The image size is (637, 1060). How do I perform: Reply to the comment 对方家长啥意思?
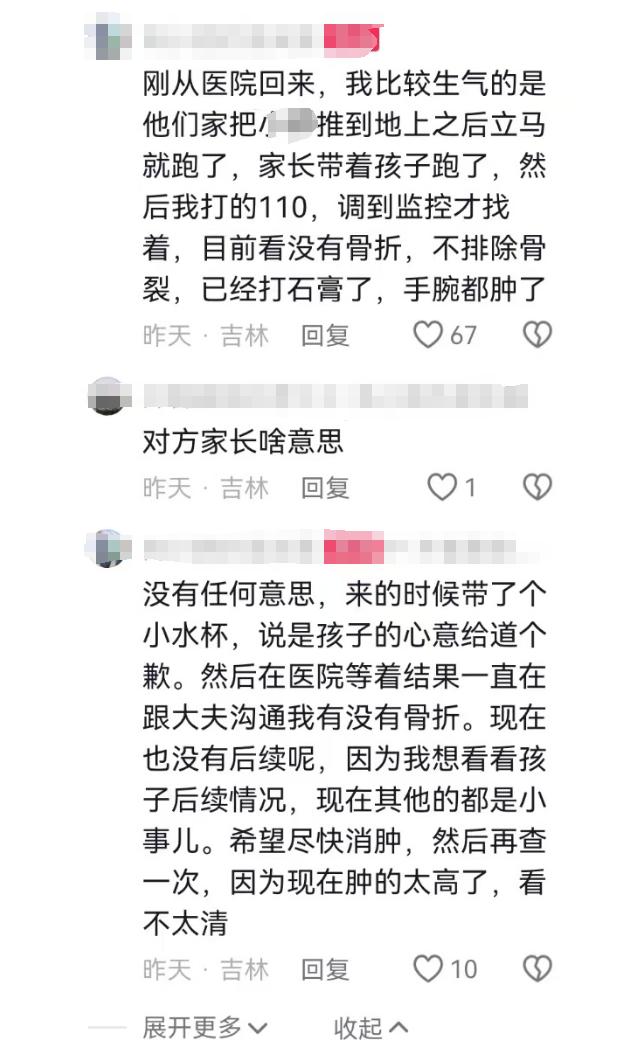[x=325, y=488]
